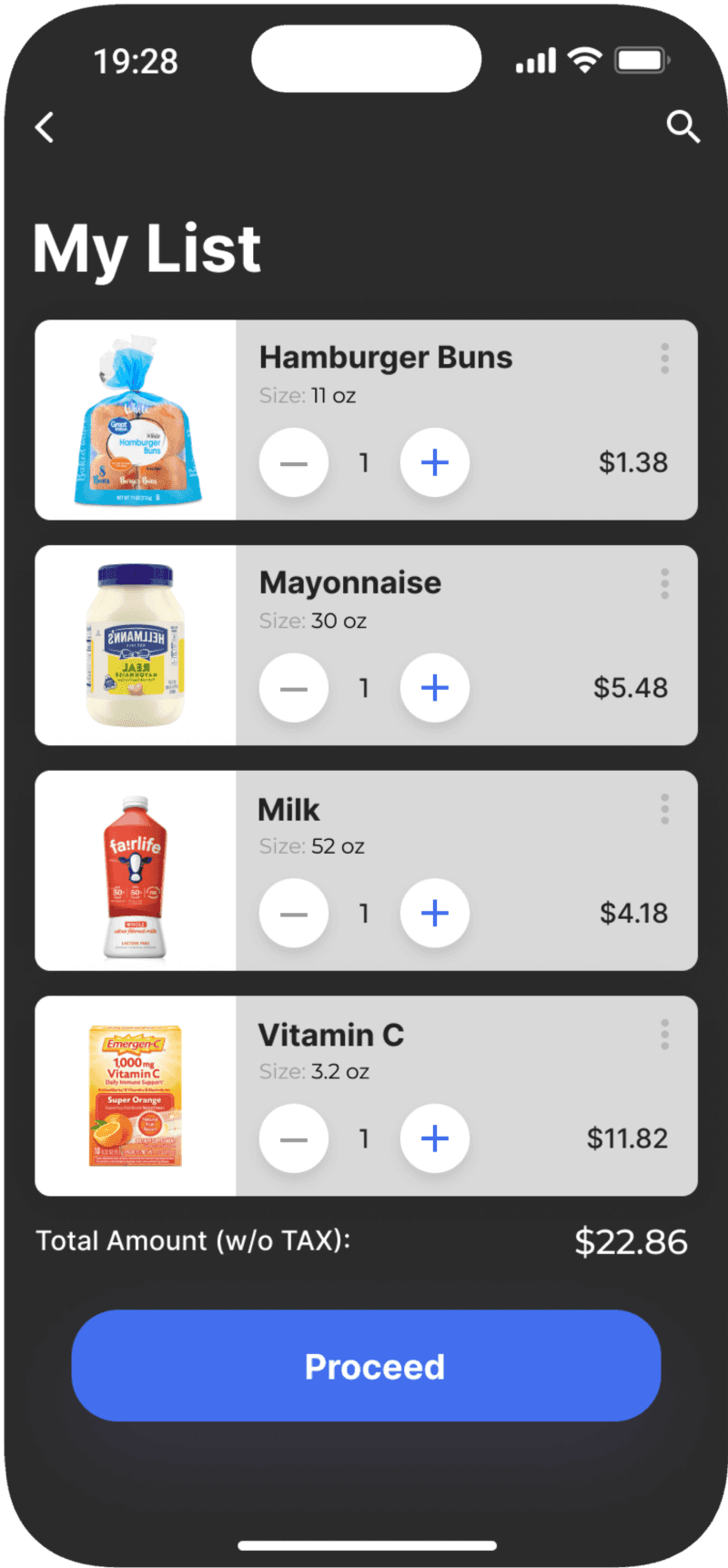The image size is (728, 1568).
Task: Open options menu for Milk
Action: point(665,809)
